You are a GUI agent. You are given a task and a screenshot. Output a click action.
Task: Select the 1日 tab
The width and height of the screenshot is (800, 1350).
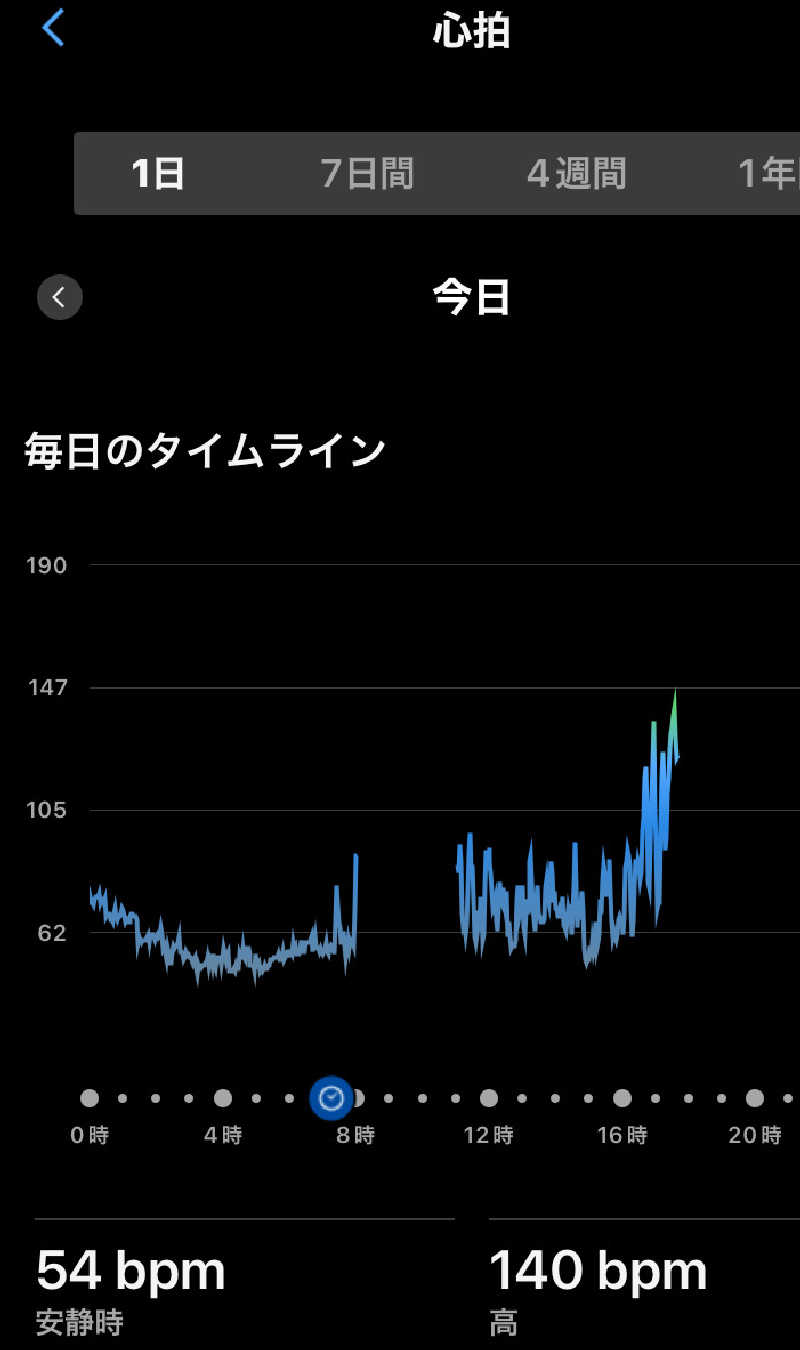pyautogui.click(x=158, y=174)
